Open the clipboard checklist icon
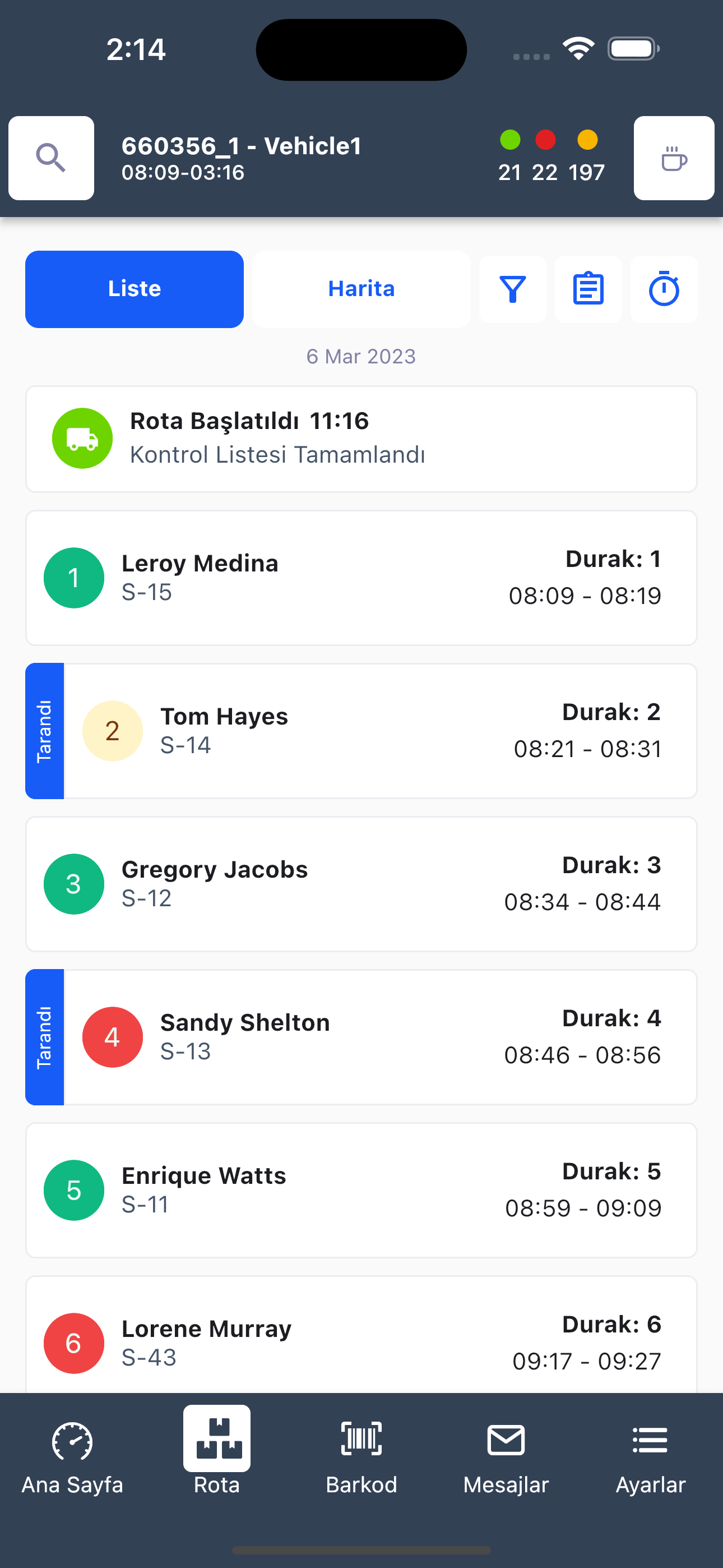The width and height of the screenshot is (723, 1568). point(588,289)
